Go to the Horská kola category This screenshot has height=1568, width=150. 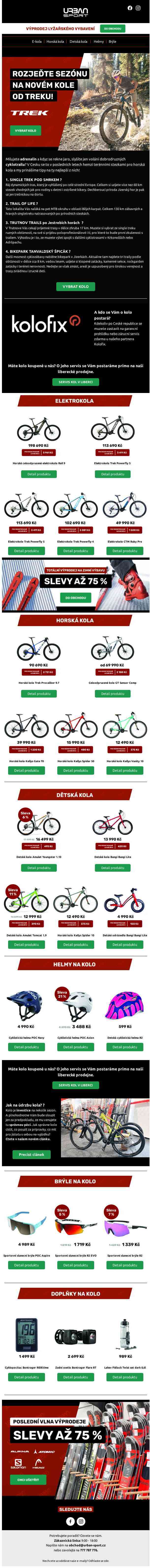click(x=56, y=42)
